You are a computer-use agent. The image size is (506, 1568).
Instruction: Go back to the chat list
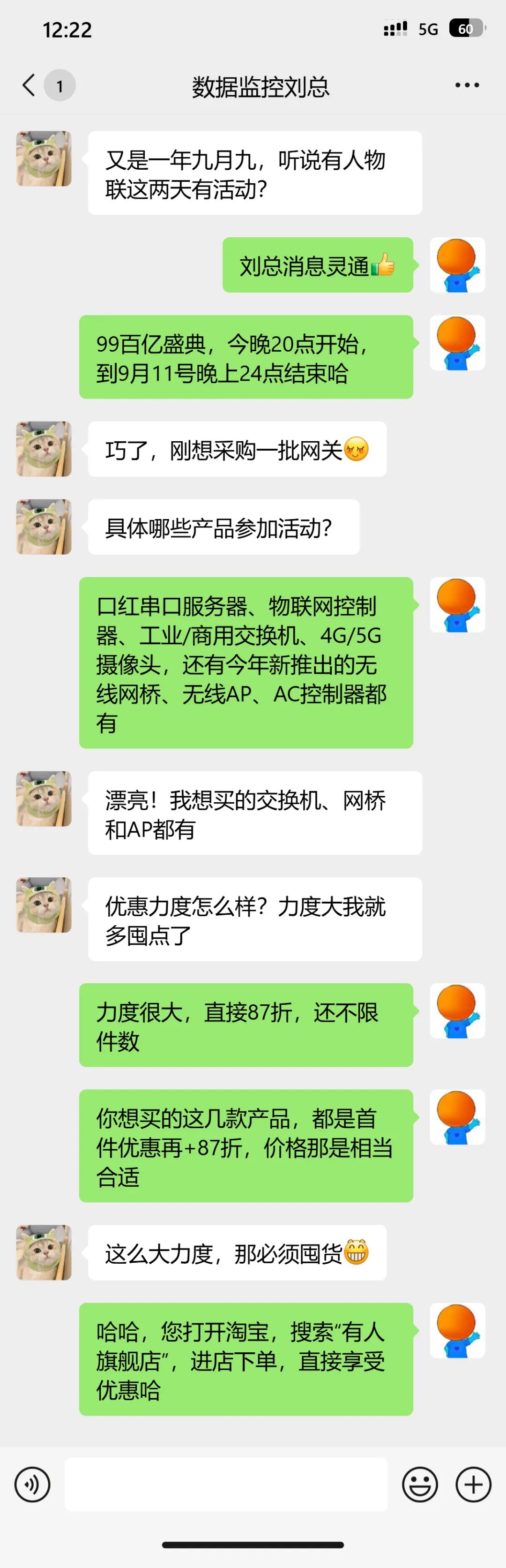point(29,85)
